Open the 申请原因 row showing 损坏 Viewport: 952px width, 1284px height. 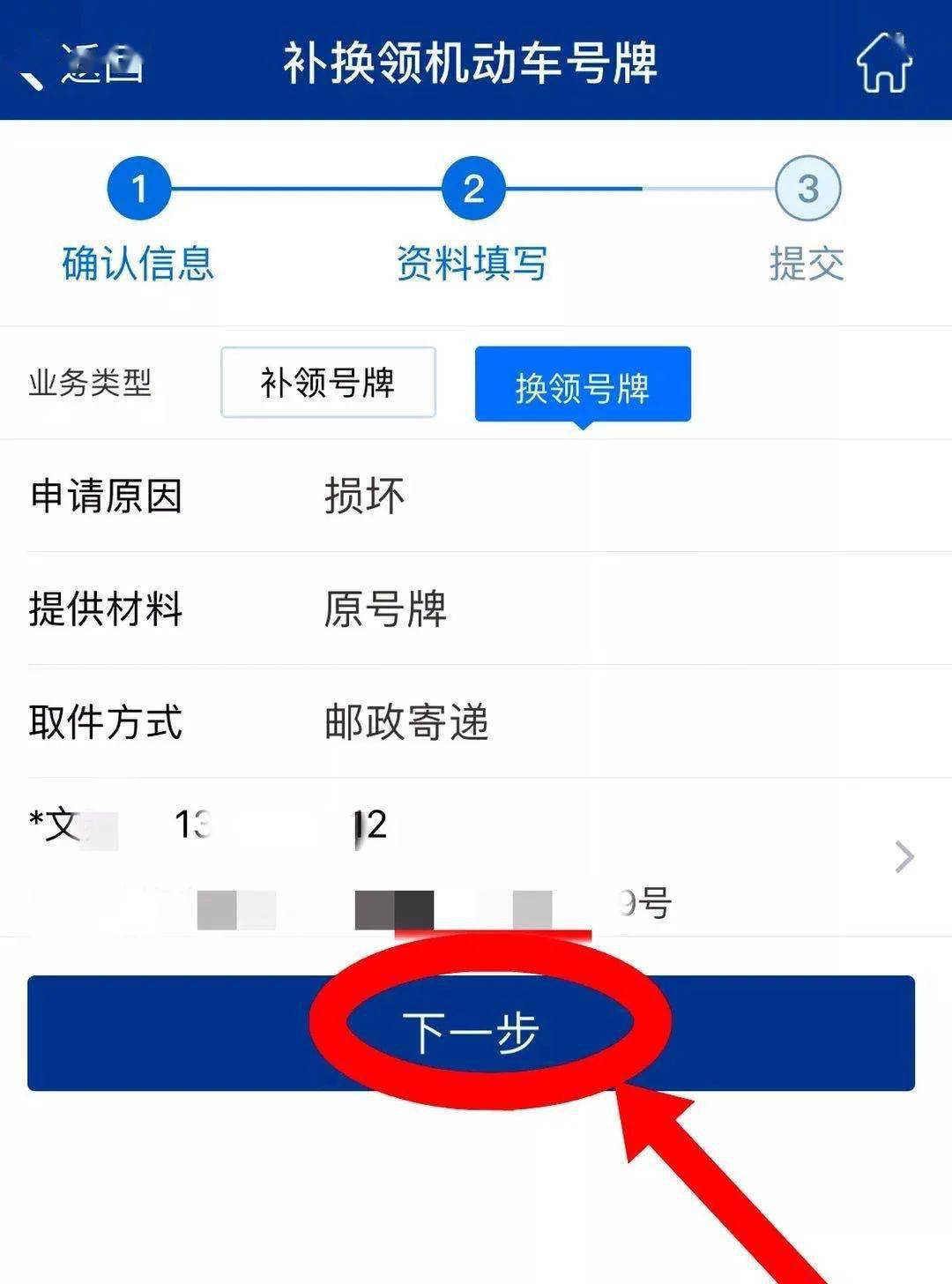pyautogui.click(x=476, y=496)
